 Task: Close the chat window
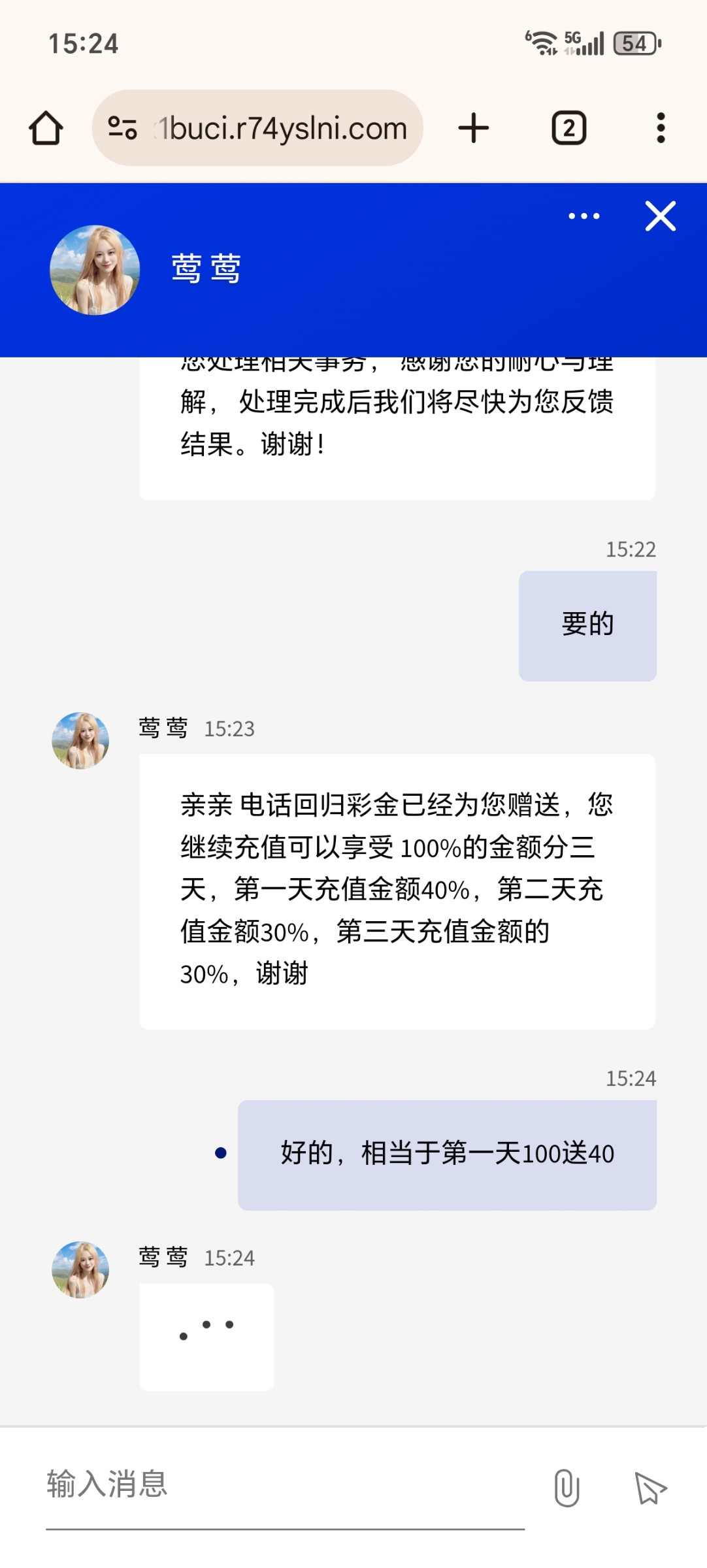660,216
